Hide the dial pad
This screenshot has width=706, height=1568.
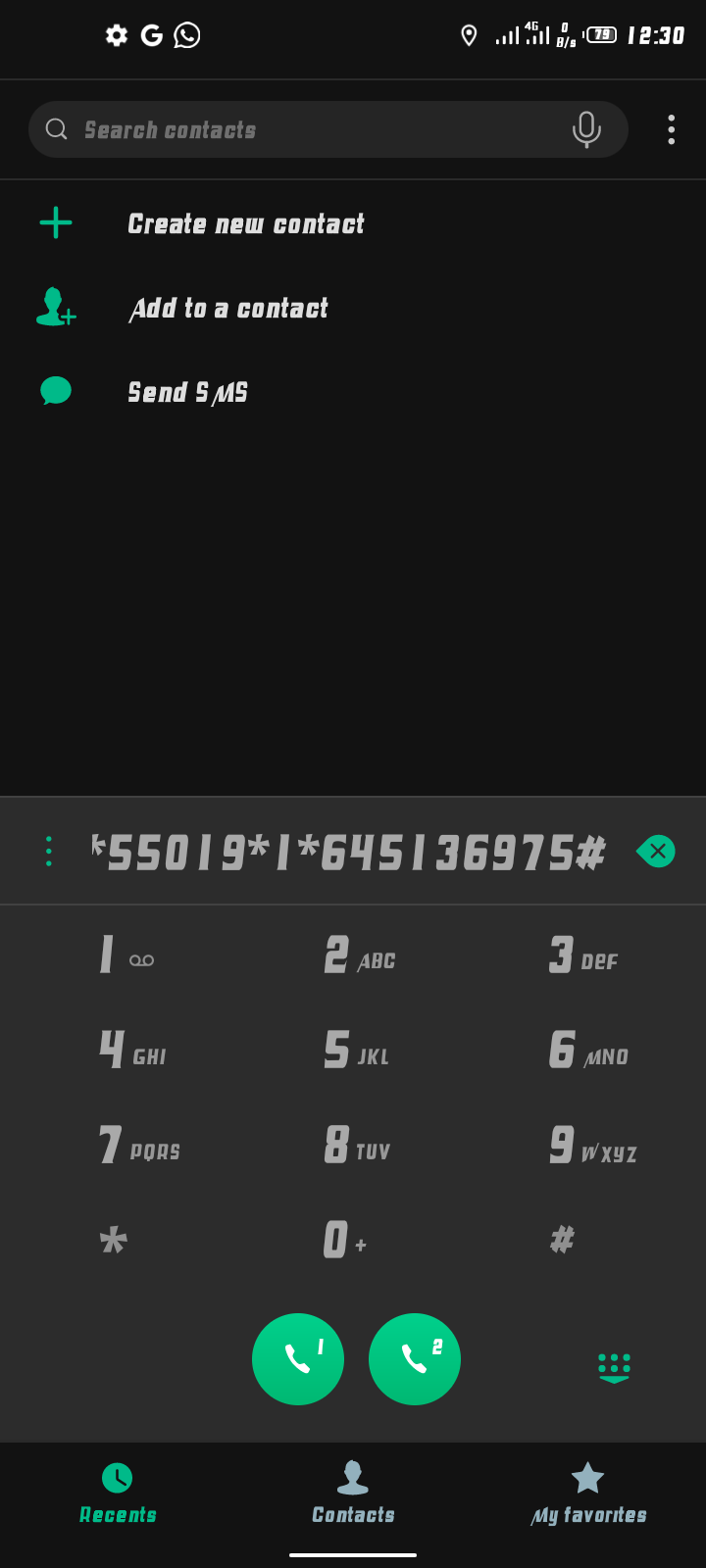click(614, 1366)
